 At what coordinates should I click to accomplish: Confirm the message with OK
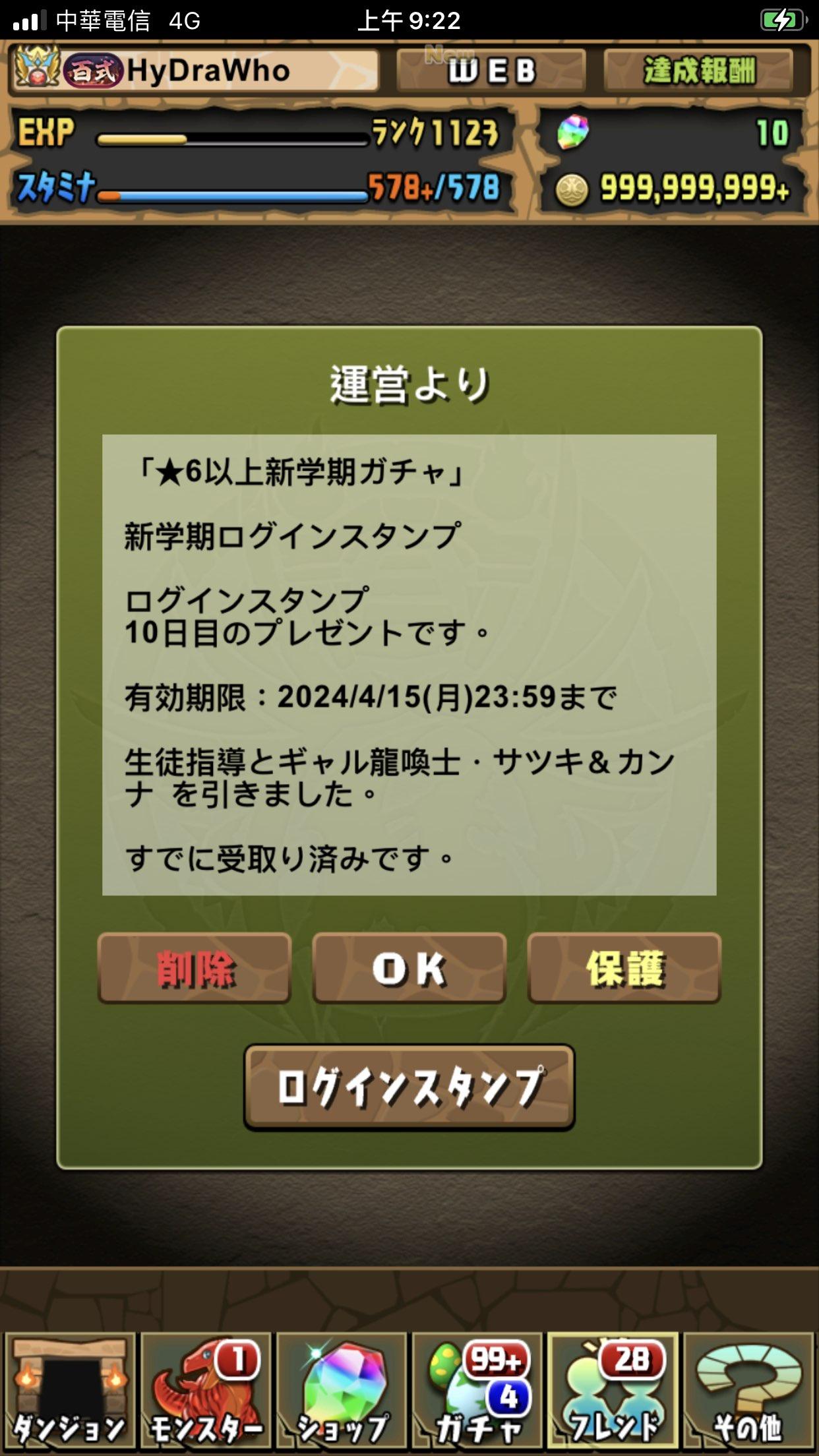click(x=409, y=968)
